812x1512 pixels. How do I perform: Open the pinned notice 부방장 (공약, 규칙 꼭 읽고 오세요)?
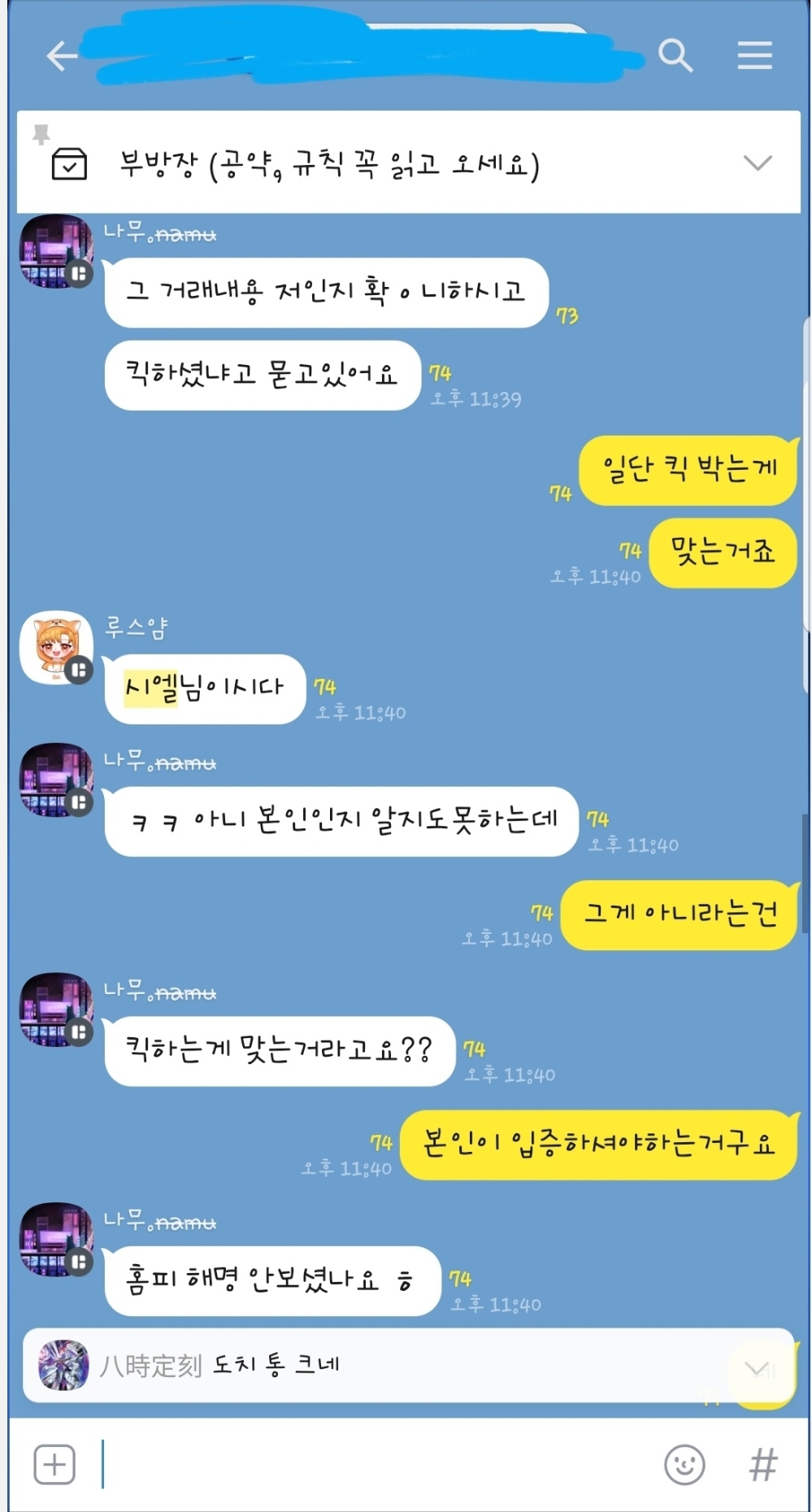(329, 164)
